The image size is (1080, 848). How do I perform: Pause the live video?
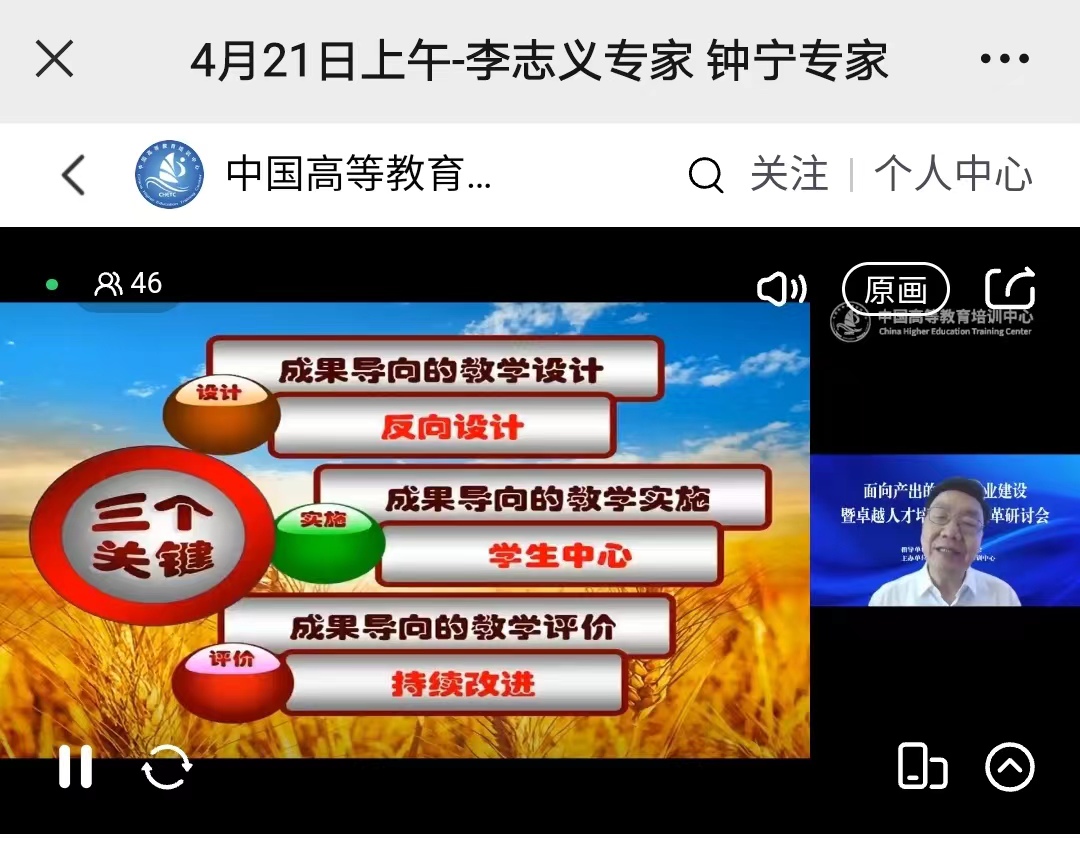[x=75, y=767]
